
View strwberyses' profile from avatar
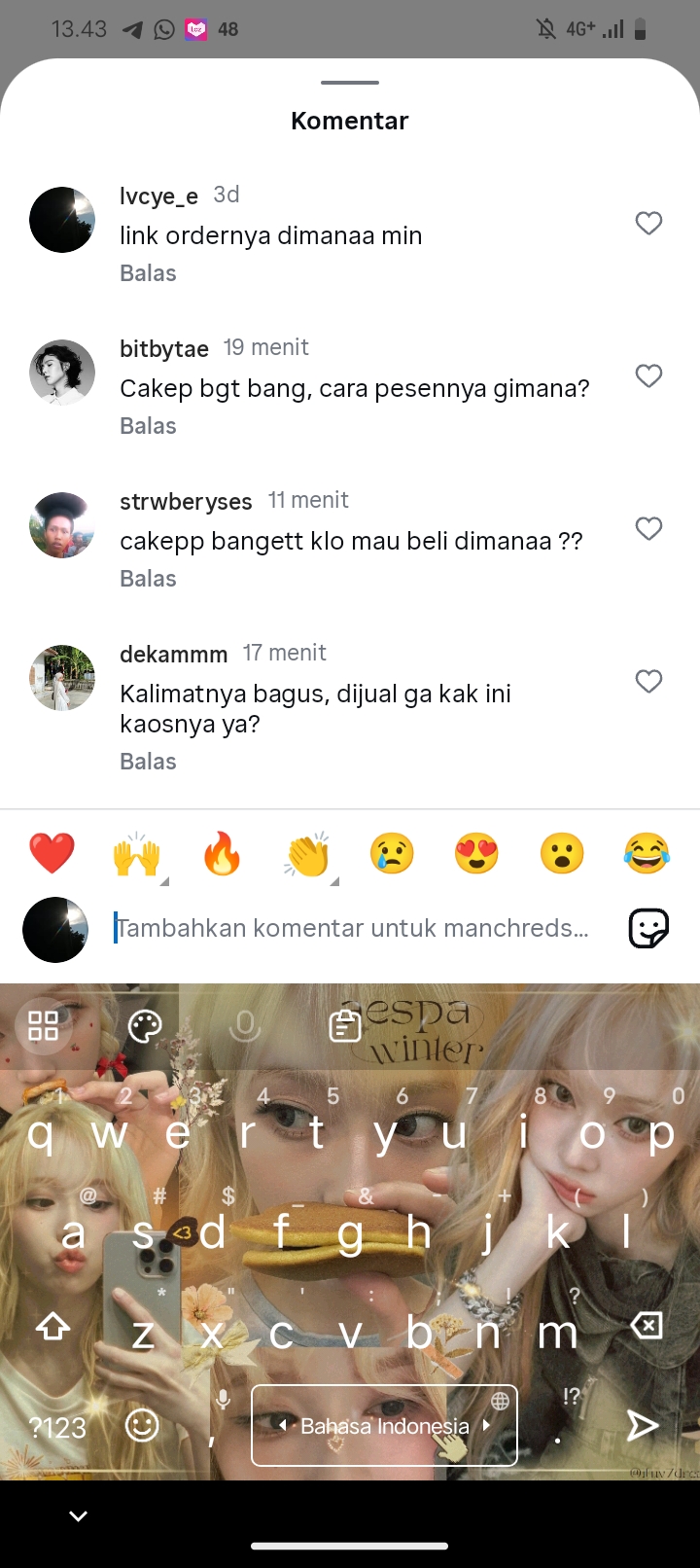pos(62,525)
